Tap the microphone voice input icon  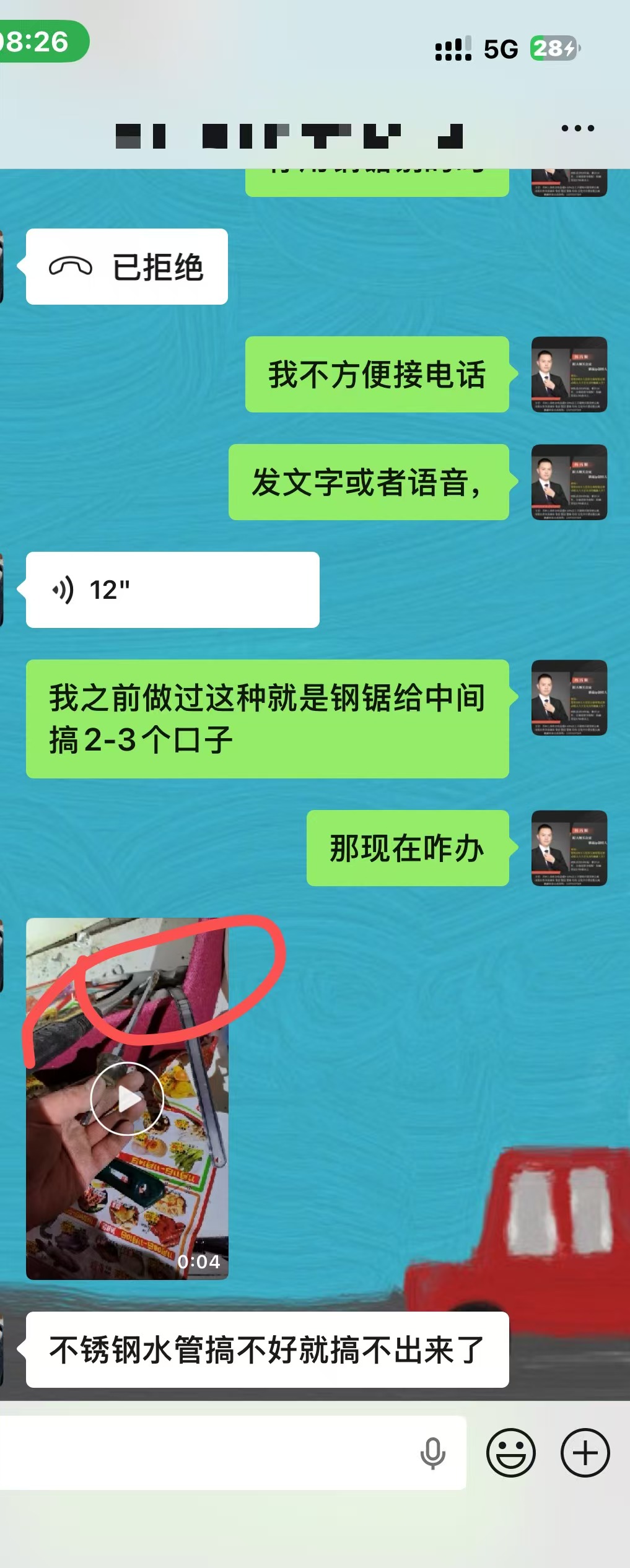pos(432,1453)
